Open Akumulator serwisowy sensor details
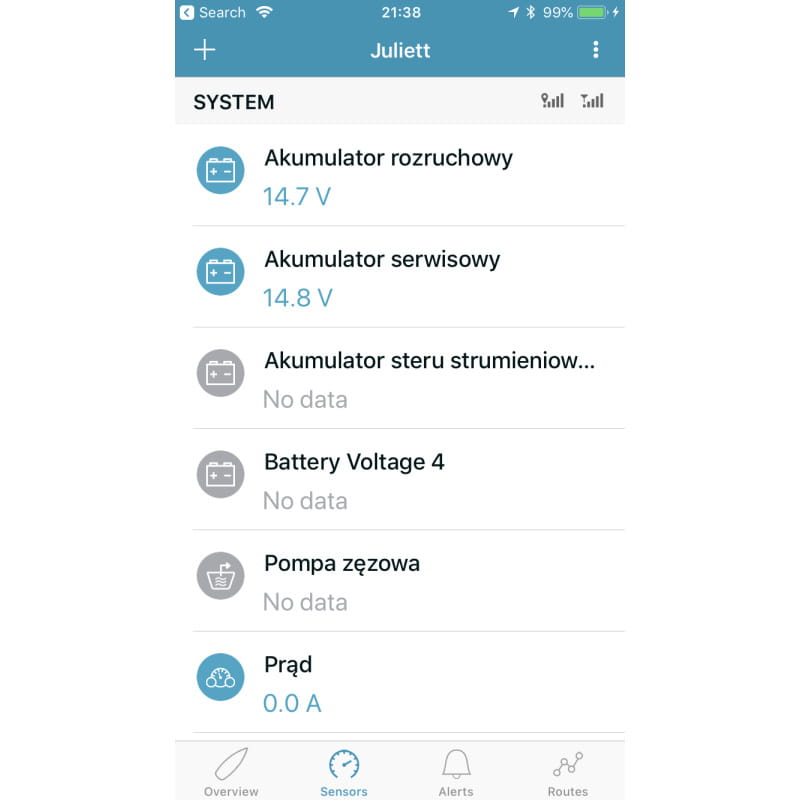800x800 pixels. pos(400,277)
